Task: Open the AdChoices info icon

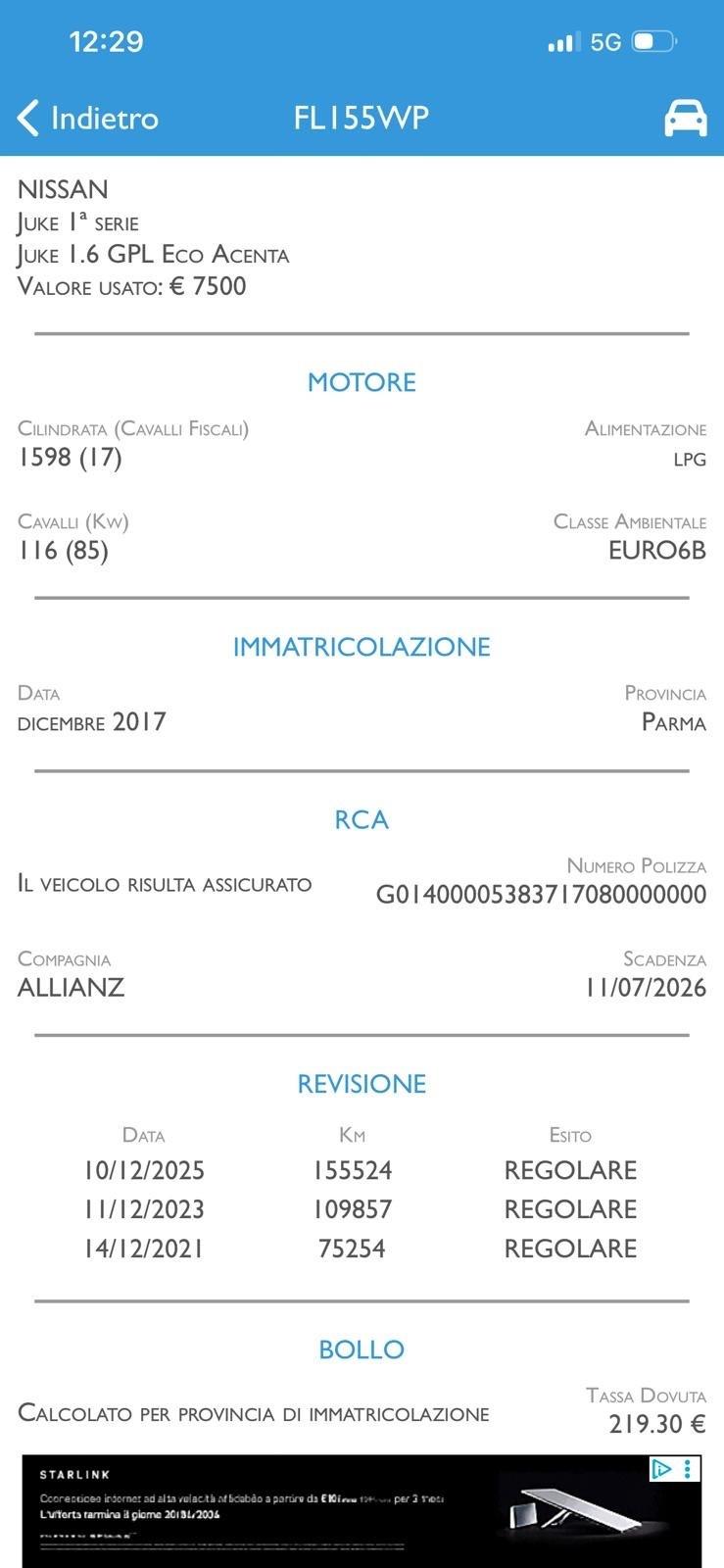Action: pos(662,1468)
